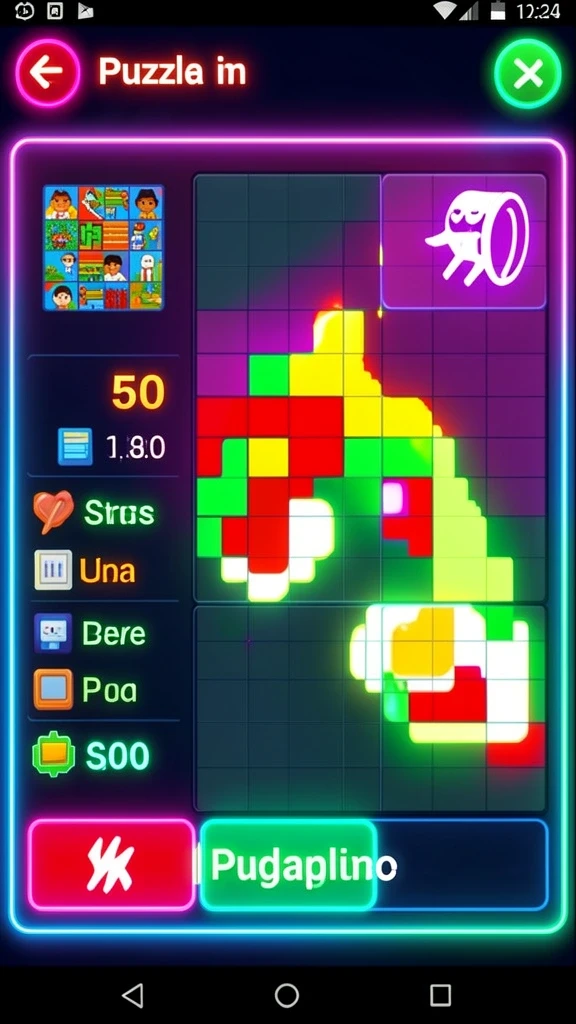Screen dimensions: 576x1024
Task: Select the Strus heart item
Action: pyautogui.click(x=95, y=513)
